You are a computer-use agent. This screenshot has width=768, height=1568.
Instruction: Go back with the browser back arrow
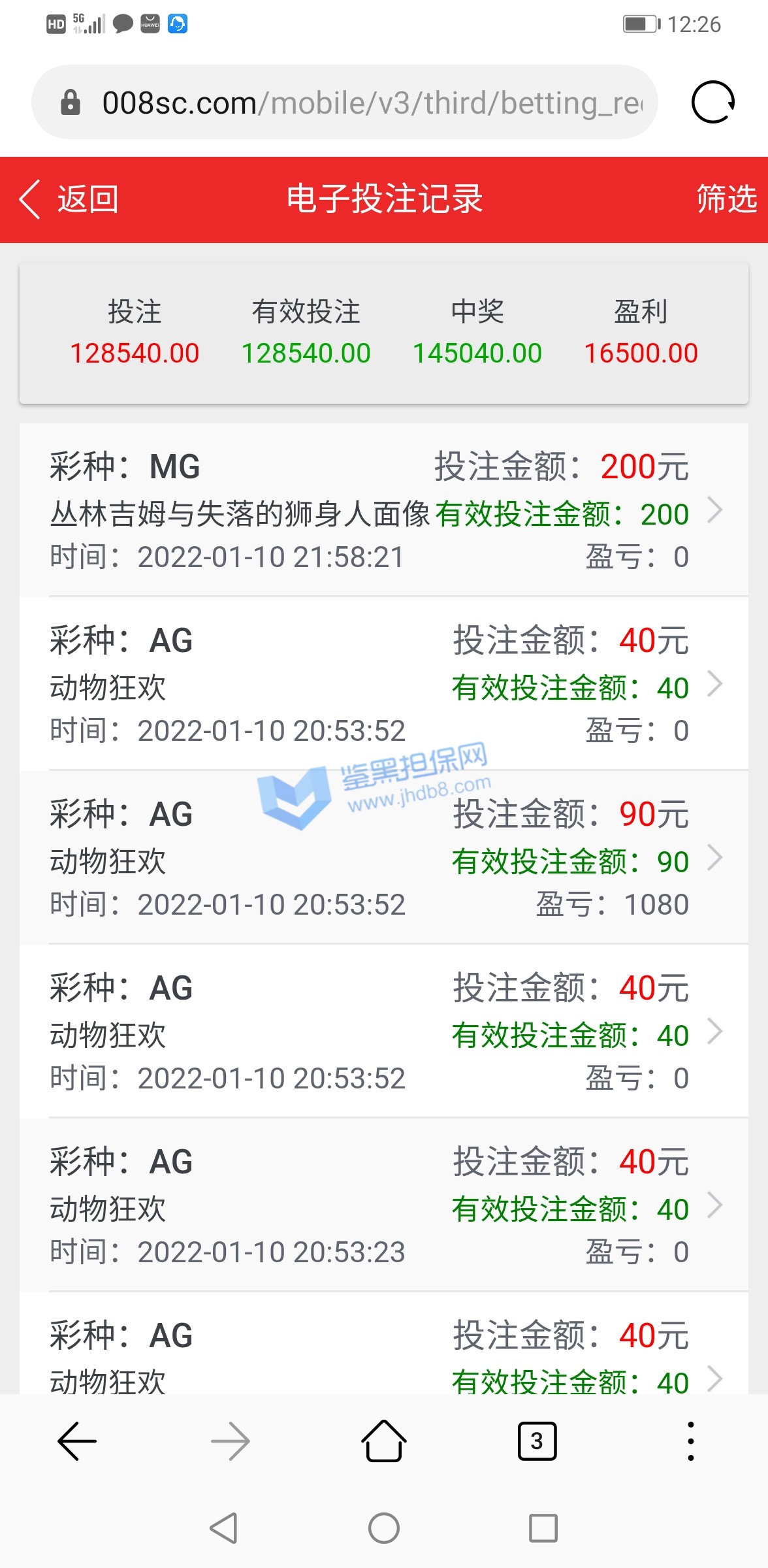(x=77, y=1441)
